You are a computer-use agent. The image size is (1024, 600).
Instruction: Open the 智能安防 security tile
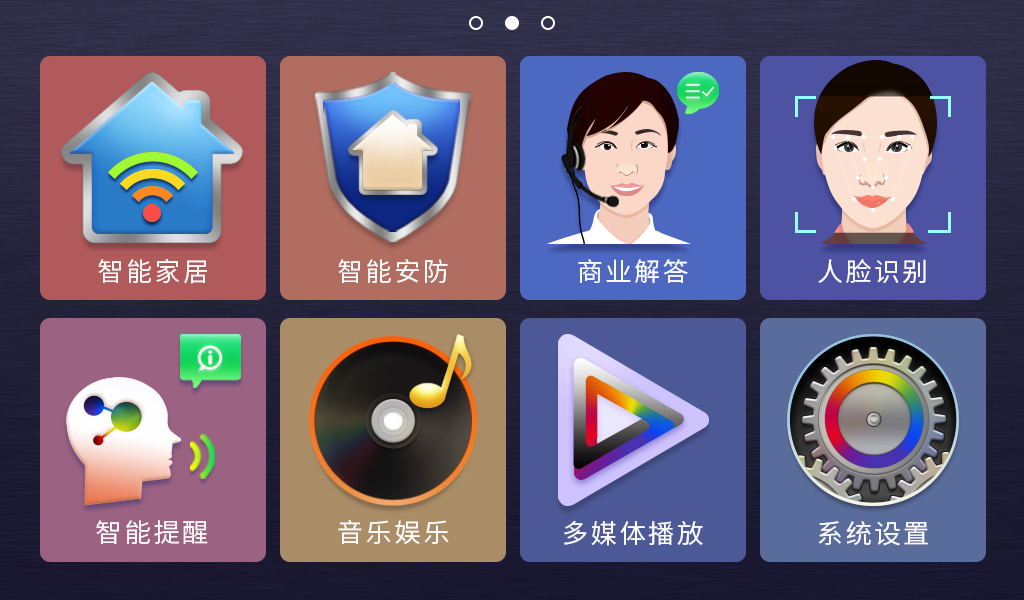click(393, 178)
